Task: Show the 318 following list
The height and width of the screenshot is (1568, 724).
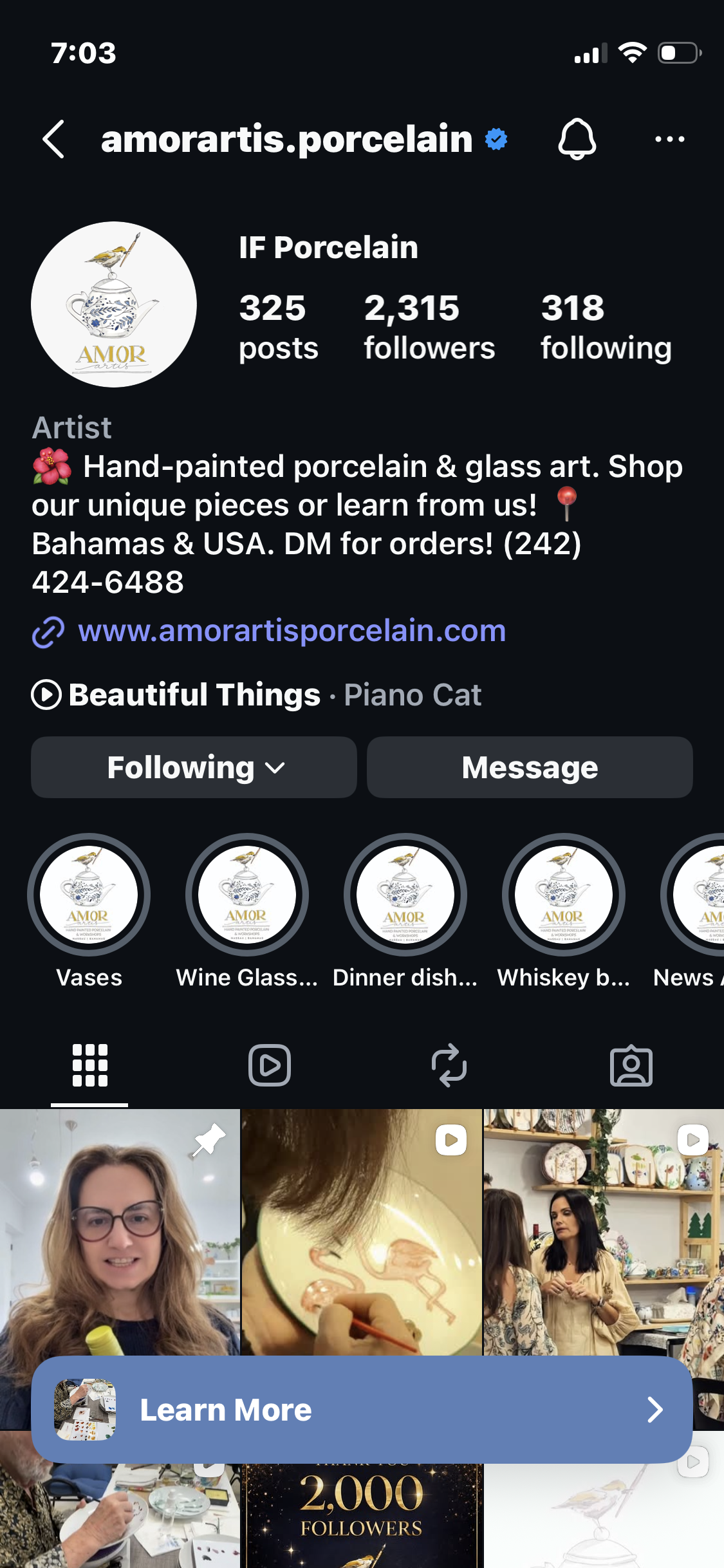Action: pyautogui.click(x=606, y=327)
